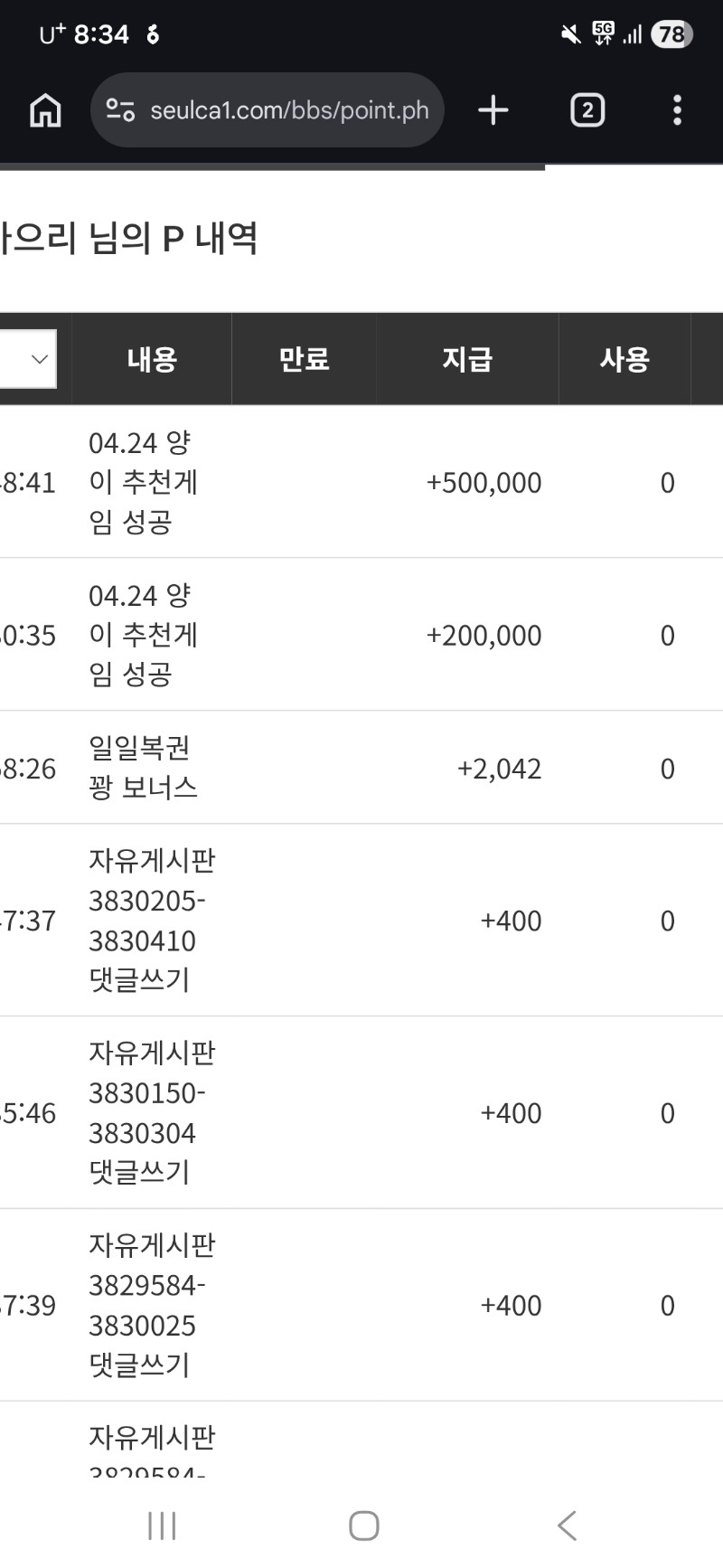Open a new browser tab

(493, 110)
